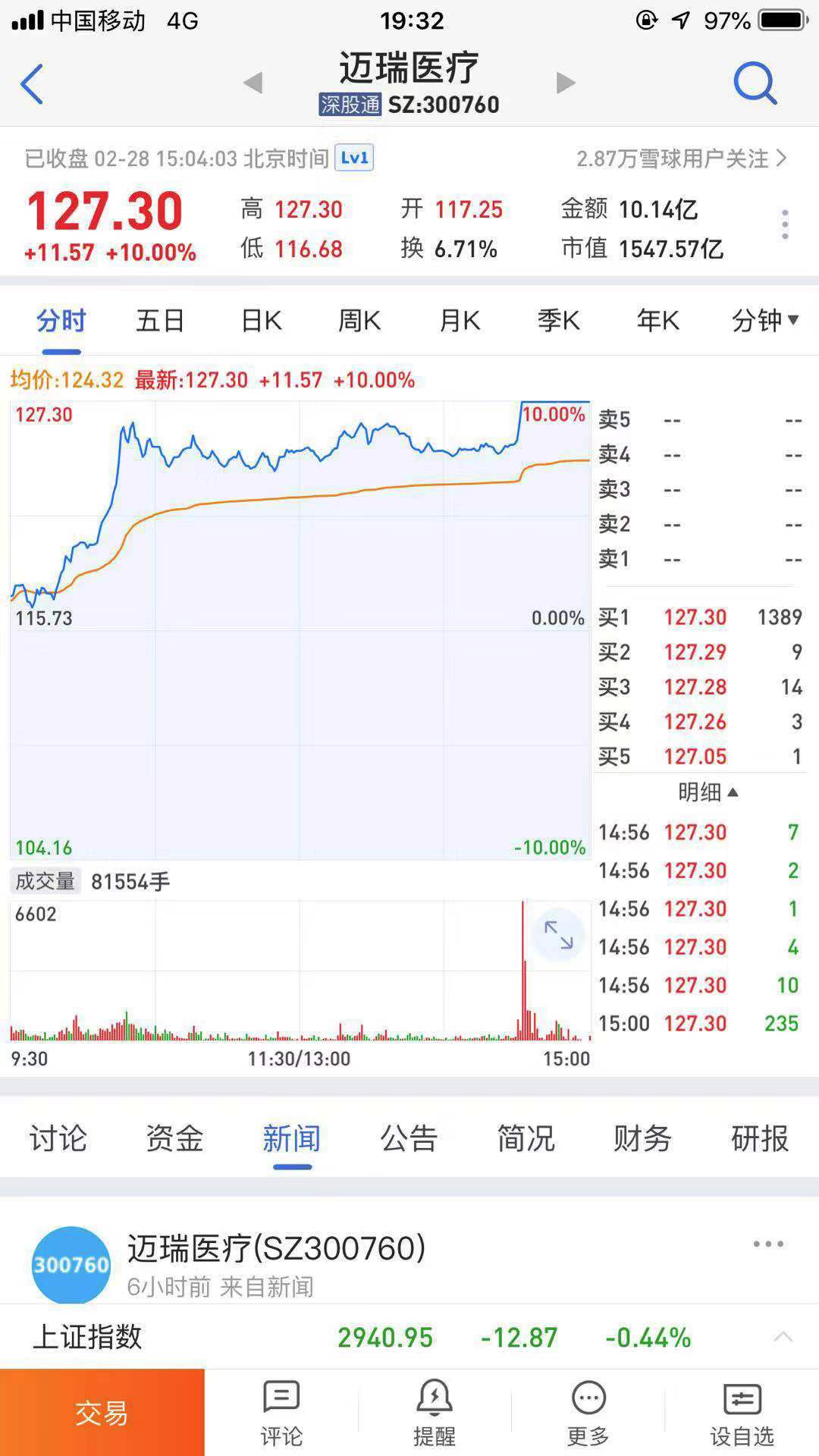Switch to the 讨论 tab
The height and width of the screenshot is (1456, 819).
pyautogui.click(x=58, y=1138)
